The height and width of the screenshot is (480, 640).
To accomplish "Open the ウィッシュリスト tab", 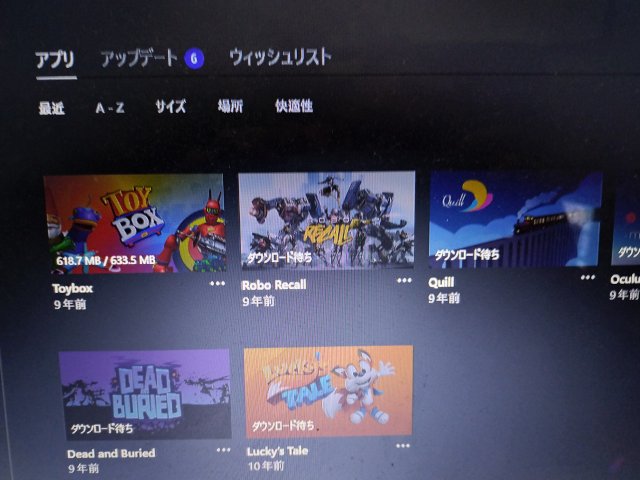I will (x=279, y=57).
